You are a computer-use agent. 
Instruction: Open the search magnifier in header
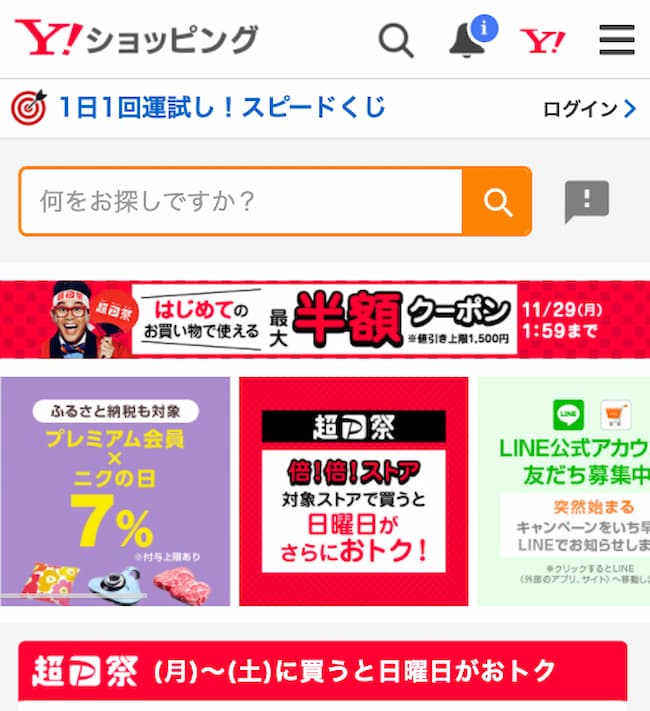pos(396,40)
